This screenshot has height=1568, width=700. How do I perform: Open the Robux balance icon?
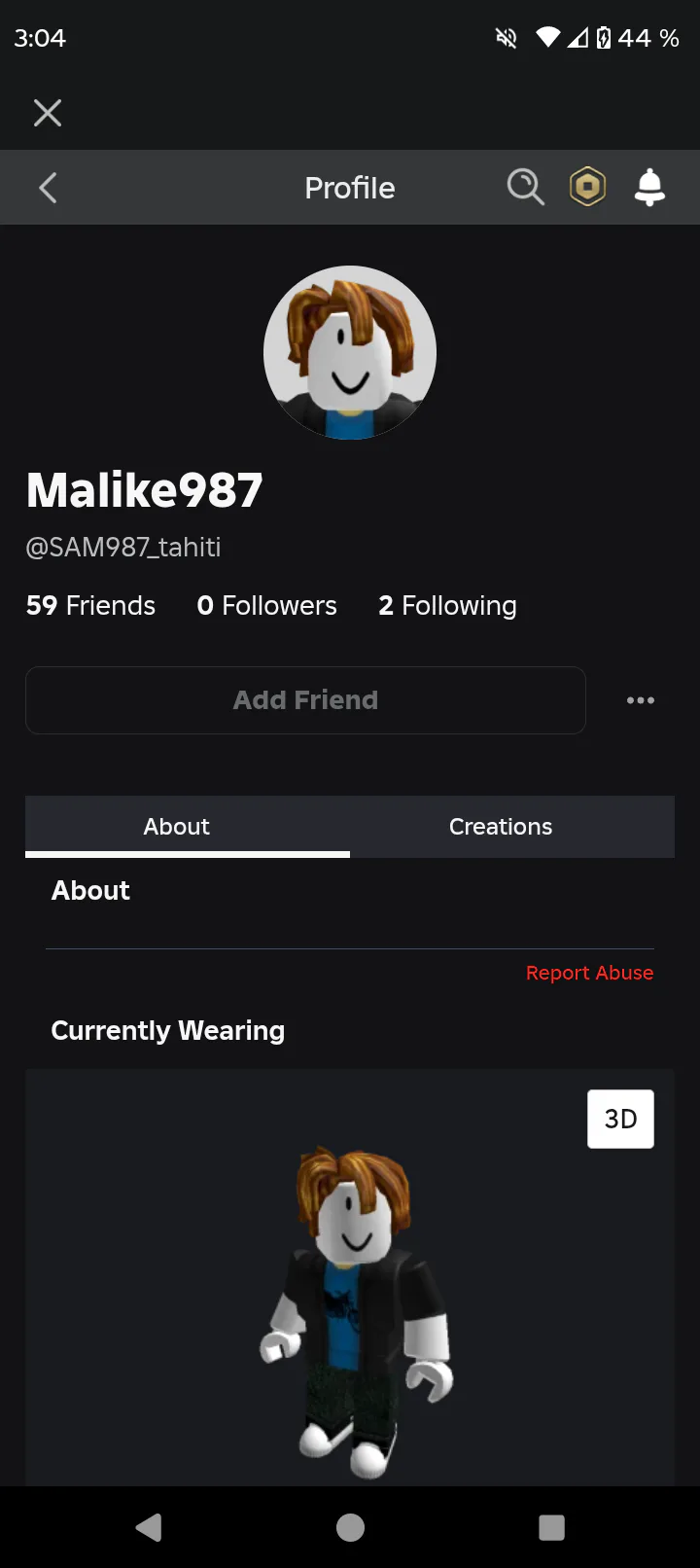point(587,187)
